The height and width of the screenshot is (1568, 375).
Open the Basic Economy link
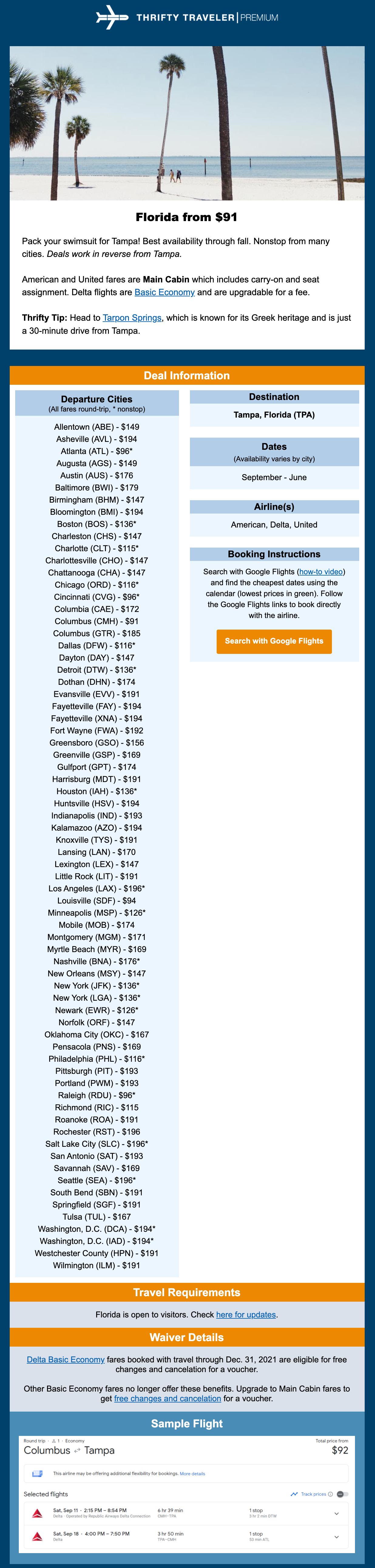pyautogui.click(x=164, y=292)
